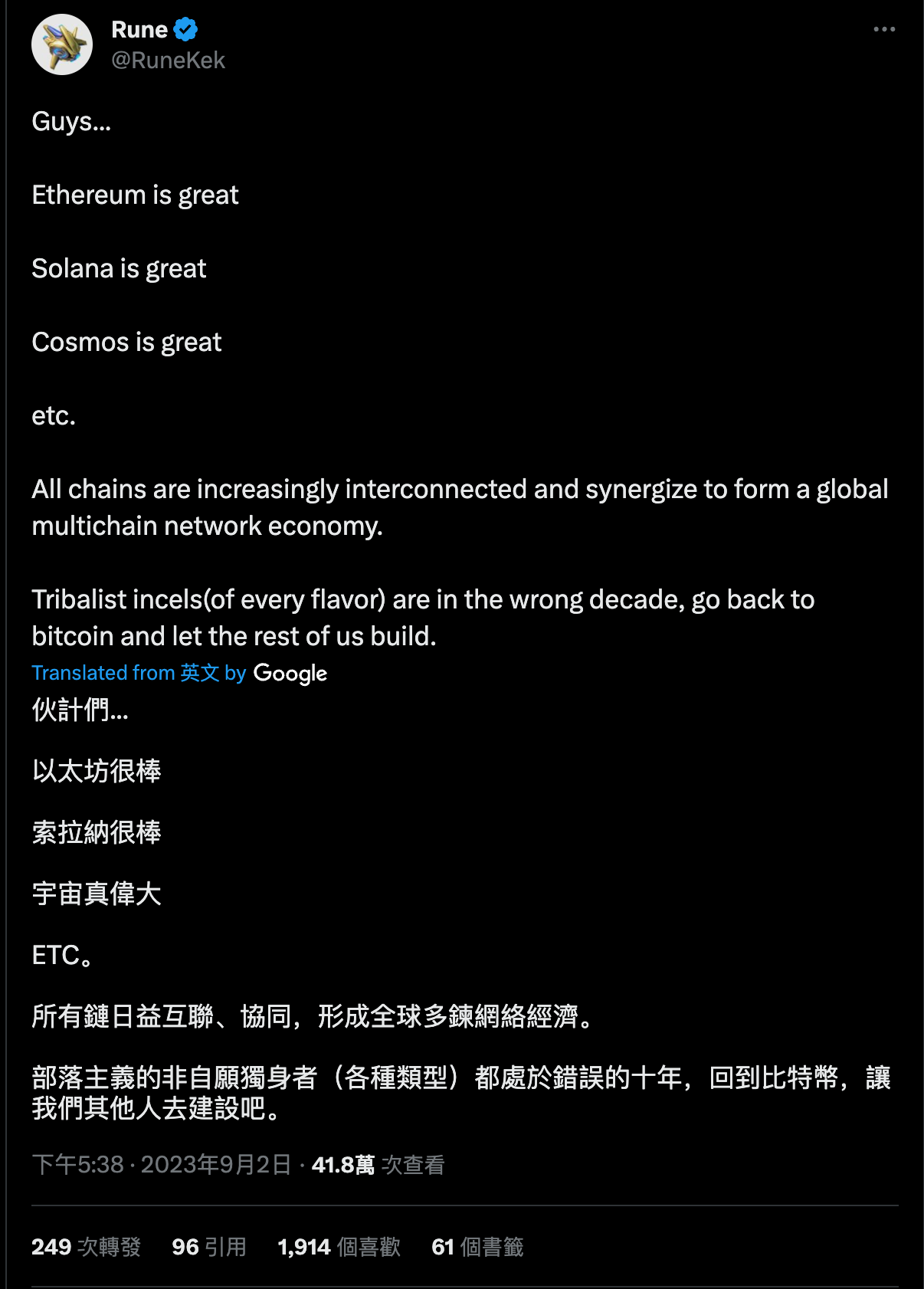View the 249 次轉發 reposts list

click(86, 1247)
